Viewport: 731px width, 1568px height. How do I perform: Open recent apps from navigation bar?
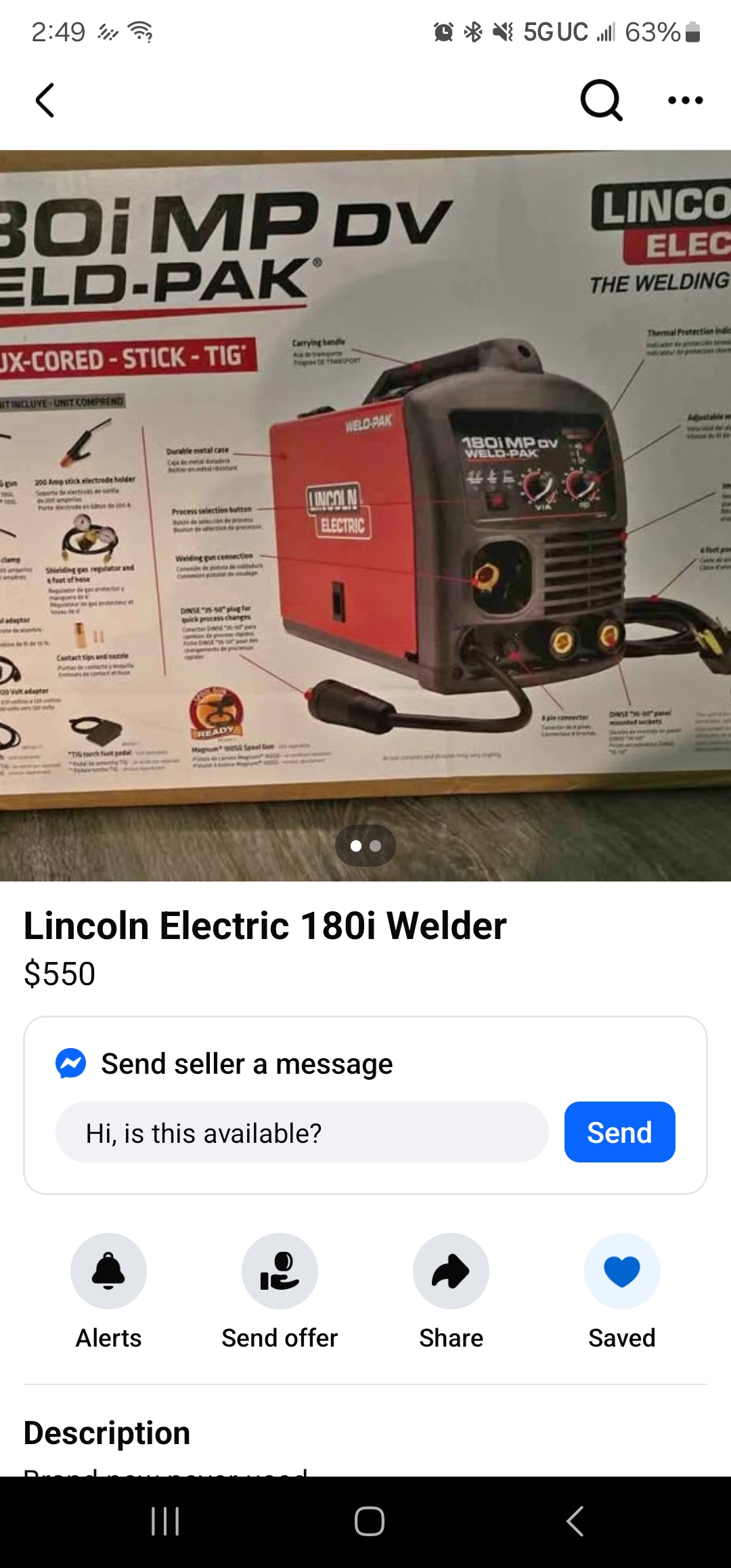[x=165, y=1521]
